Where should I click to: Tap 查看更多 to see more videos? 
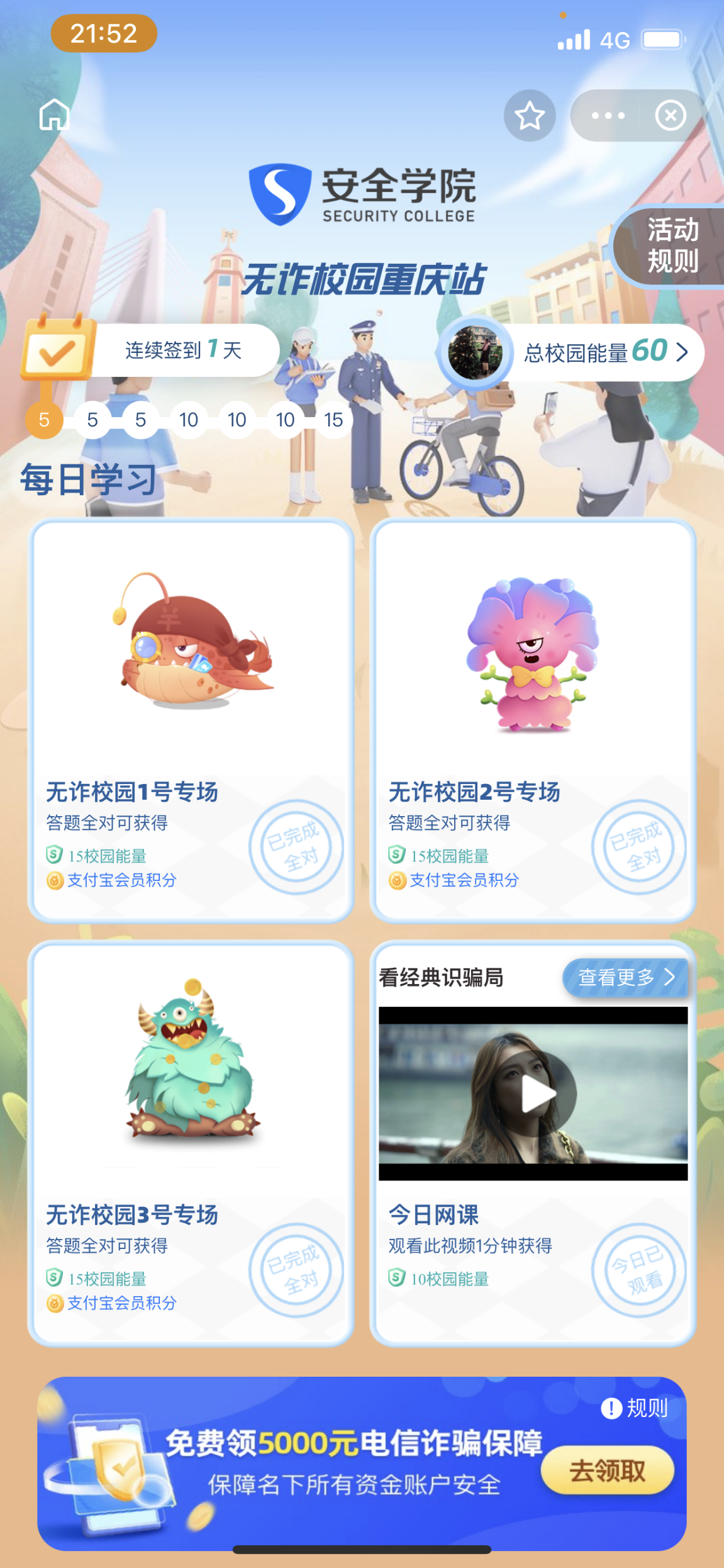625,977
